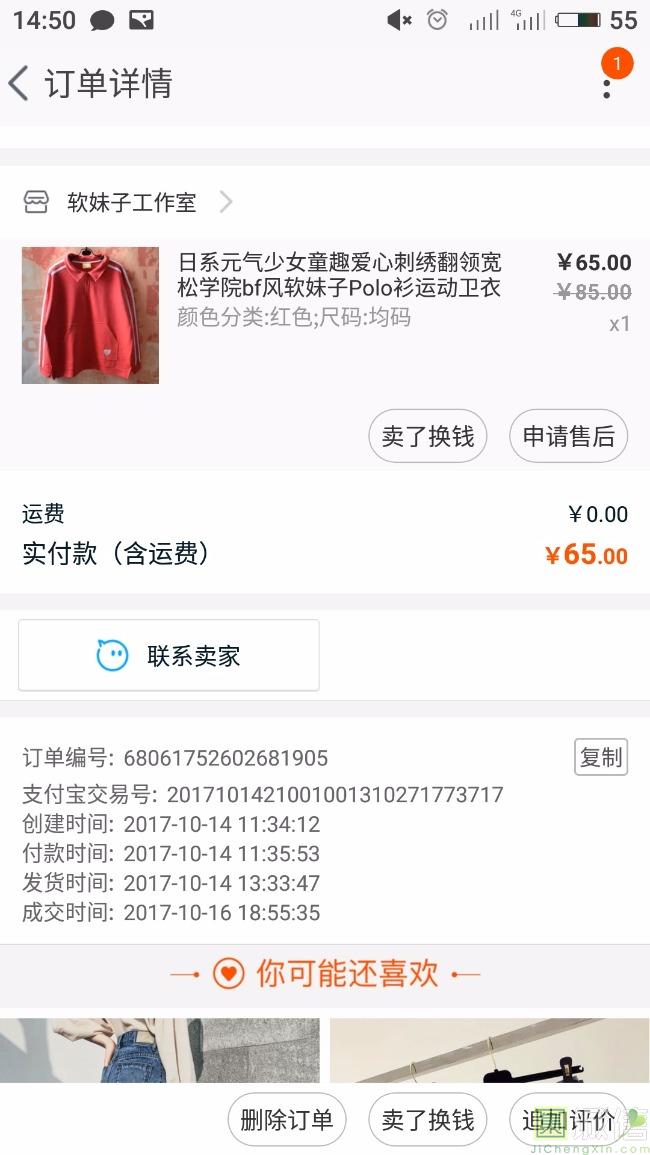
Task: Open the recommended jeans product tile
Action: pos(160,1050)
